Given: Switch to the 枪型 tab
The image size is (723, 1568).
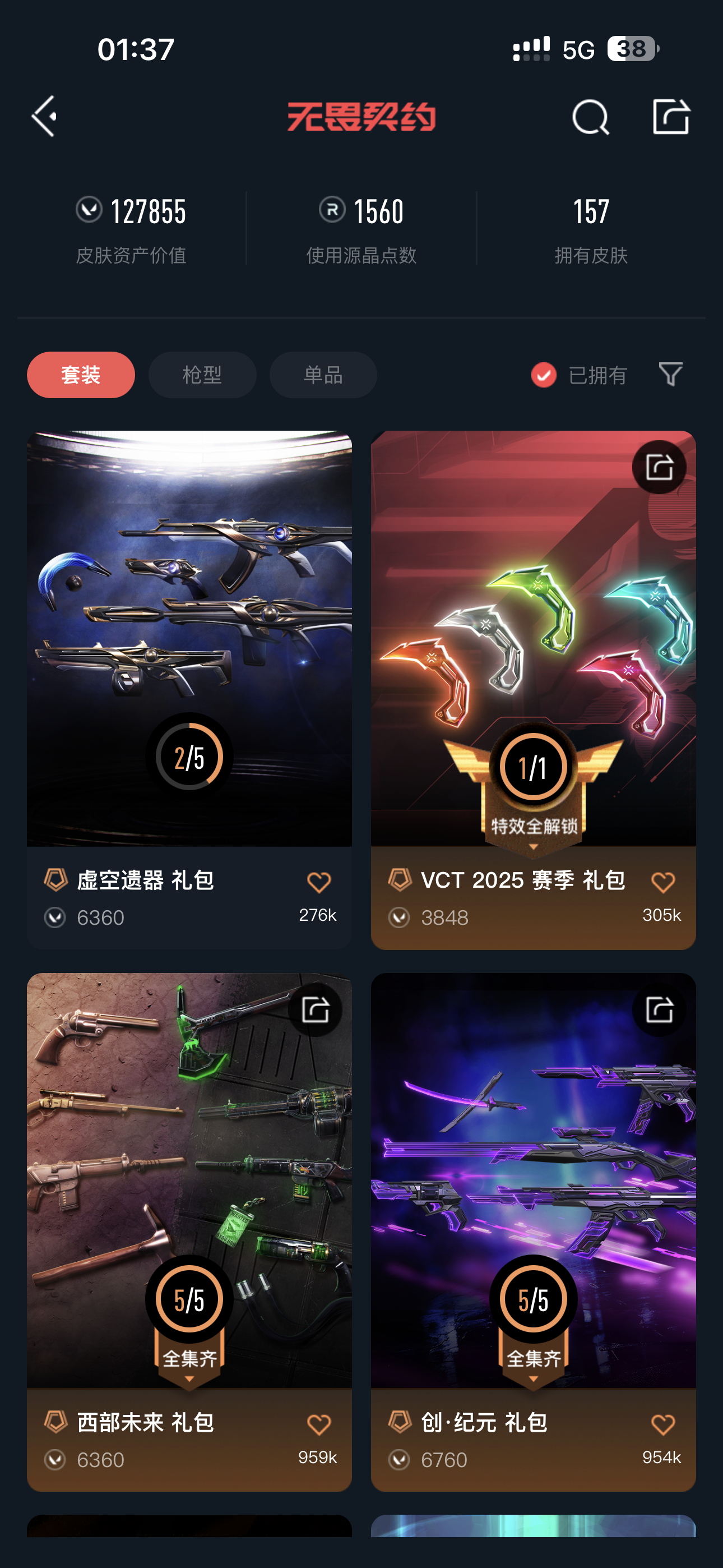Looking at the screenshot, I should point(202,375).
